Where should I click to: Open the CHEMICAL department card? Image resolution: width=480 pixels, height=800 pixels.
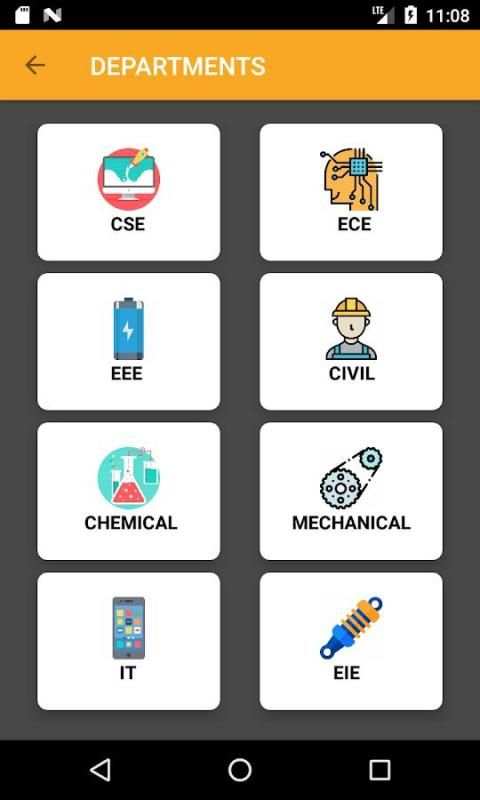(x=129, y=491)
